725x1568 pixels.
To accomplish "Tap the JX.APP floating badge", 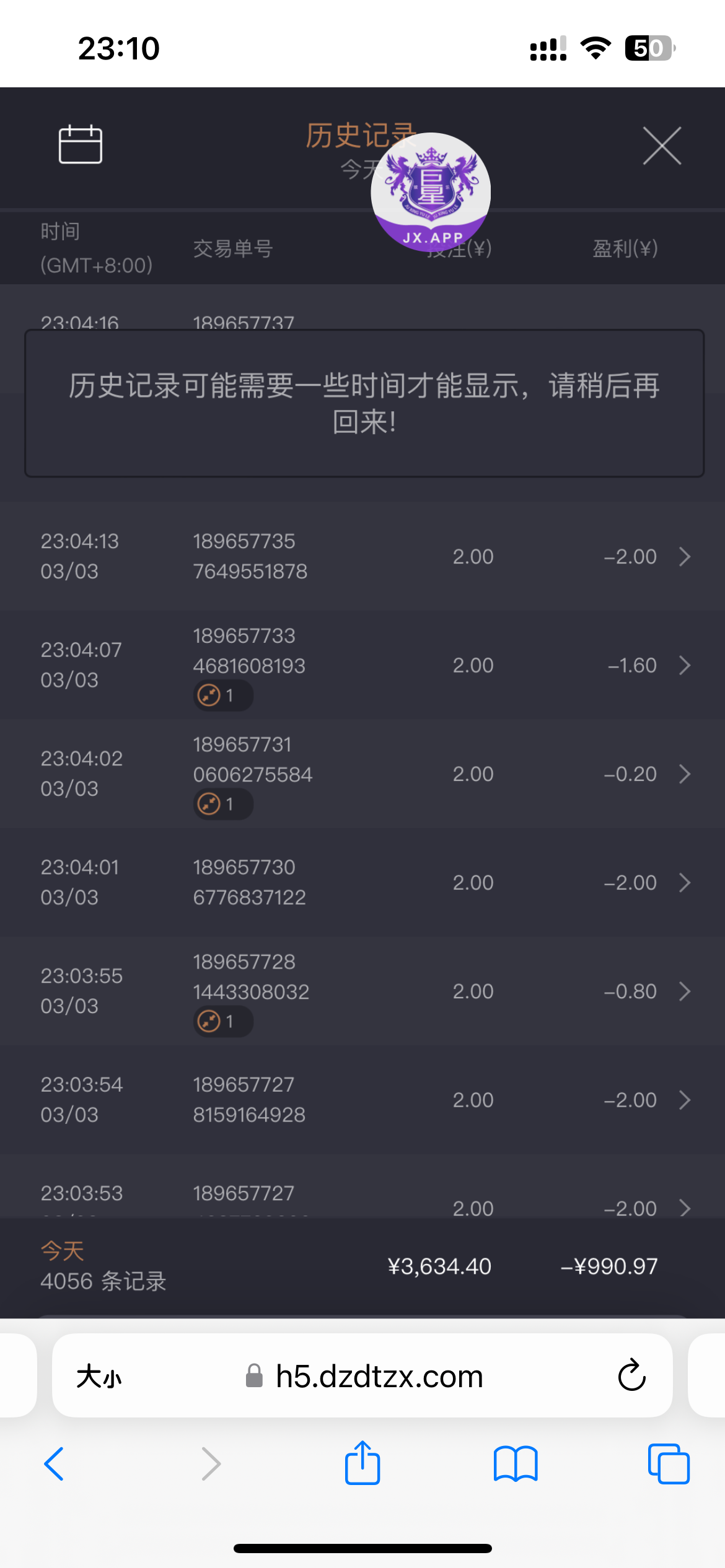I will pyautogui.click(x=431, y=192).
